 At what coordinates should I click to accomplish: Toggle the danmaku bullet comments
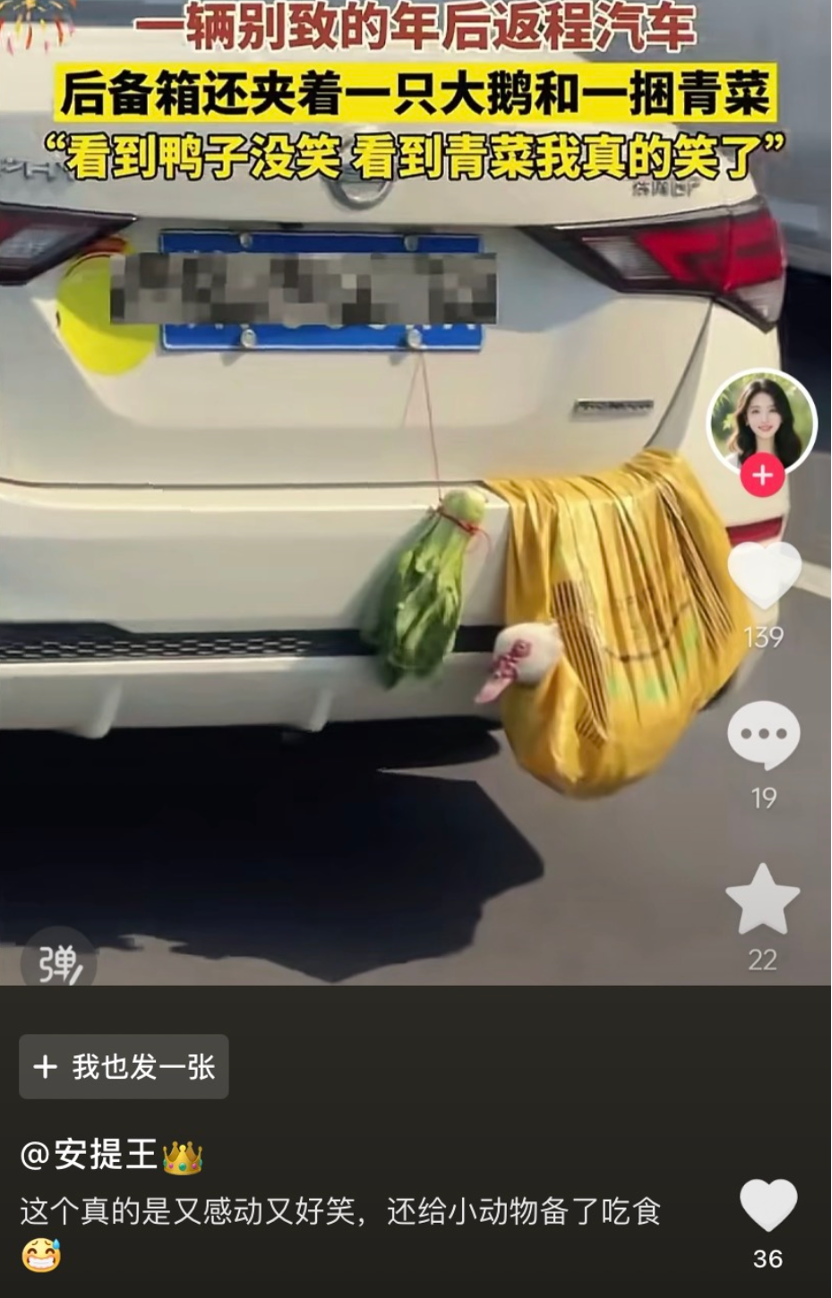(x=59, y=961)
